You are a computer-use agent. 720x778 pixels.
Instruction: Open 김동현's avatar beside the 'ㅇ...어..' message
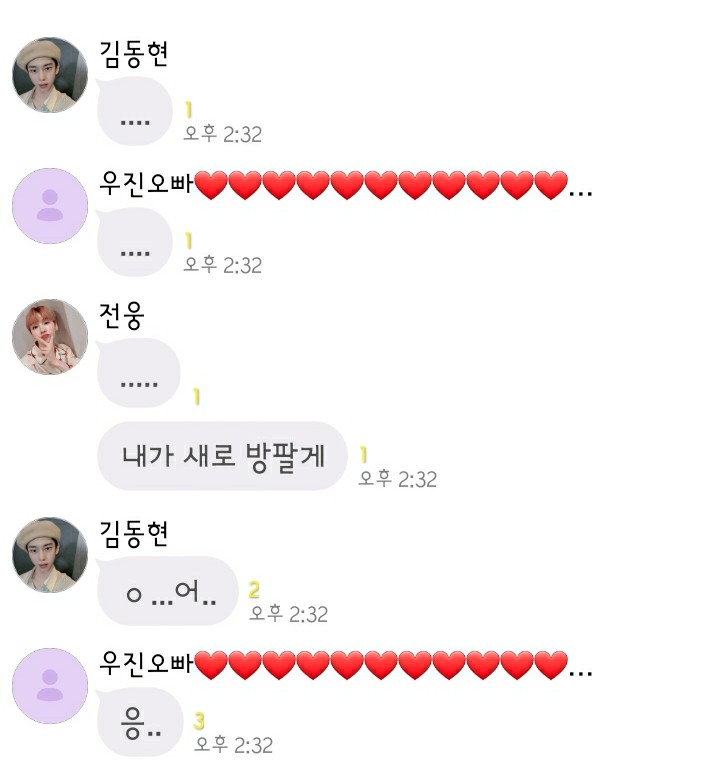(x=50, y=555)
